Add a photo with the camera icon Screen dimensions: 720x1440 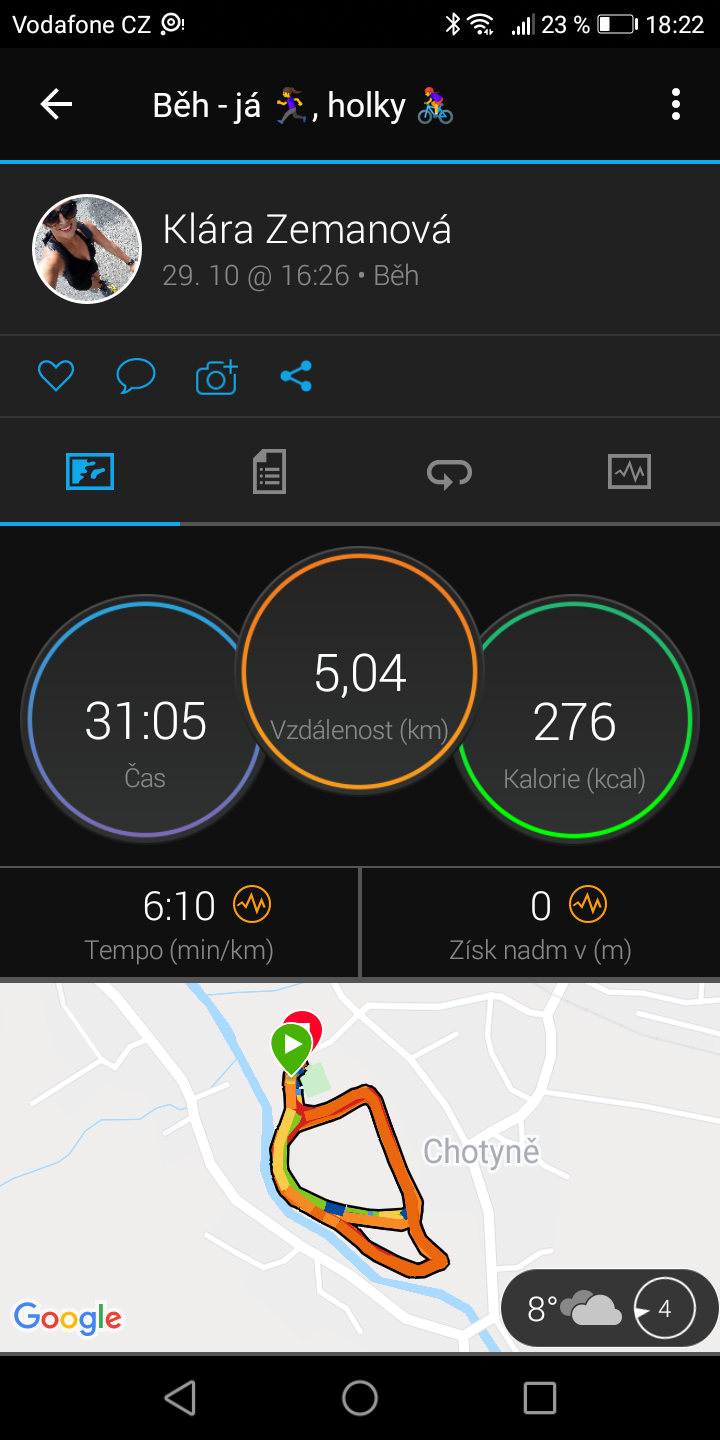(216, 376)
